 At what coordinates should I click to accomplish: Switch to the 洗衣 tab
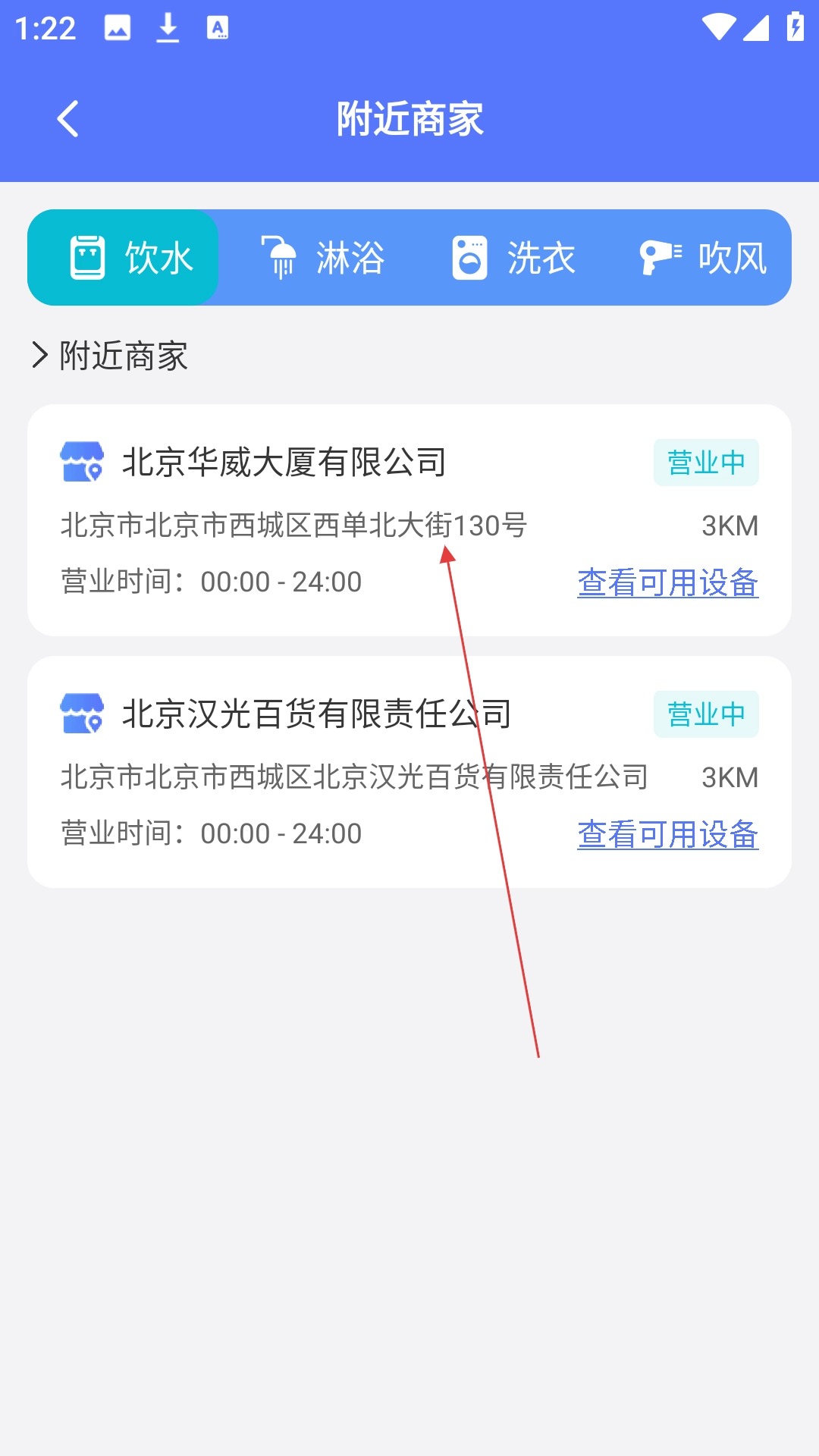pos(514,258)
